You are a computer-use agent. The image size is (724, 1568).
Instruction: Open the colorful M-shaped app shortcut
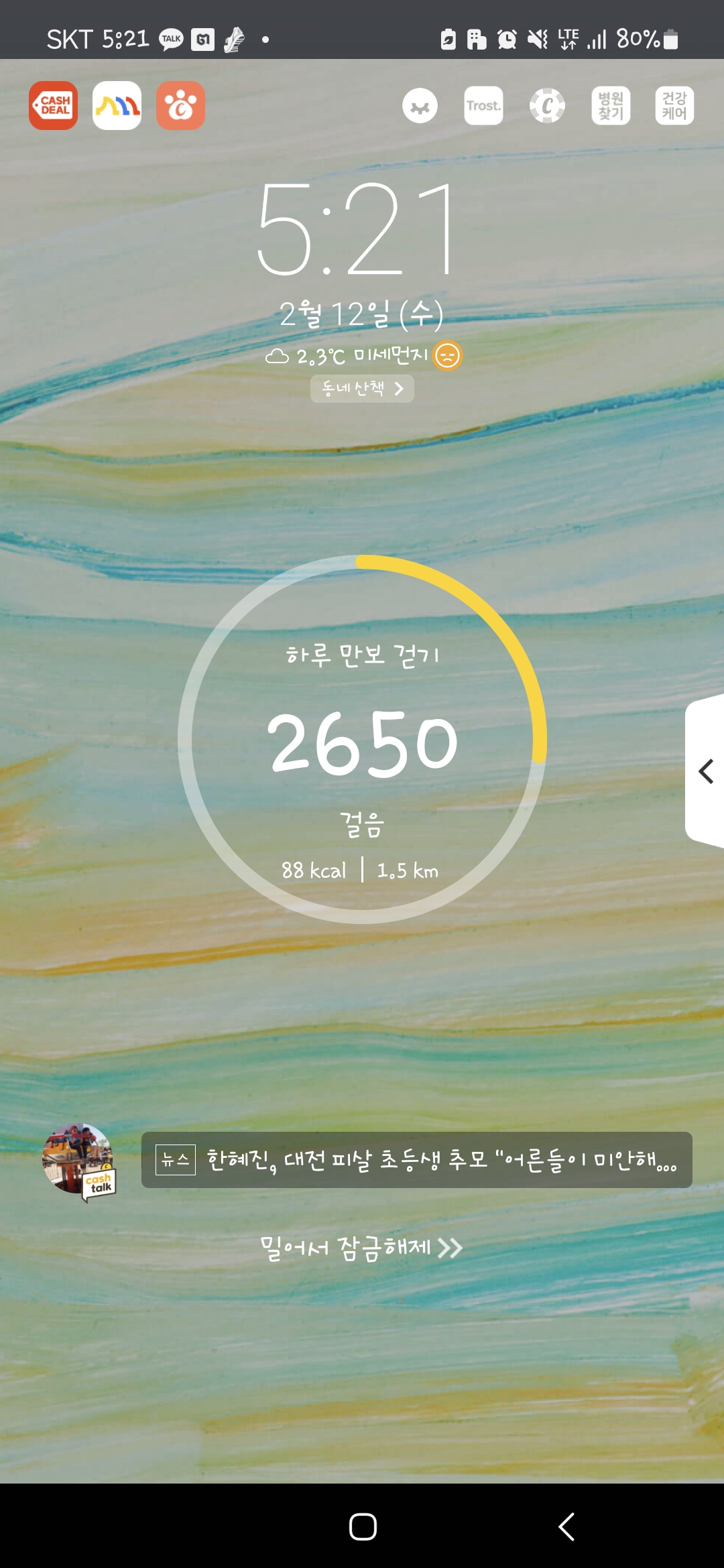click(x=117, y=106)
